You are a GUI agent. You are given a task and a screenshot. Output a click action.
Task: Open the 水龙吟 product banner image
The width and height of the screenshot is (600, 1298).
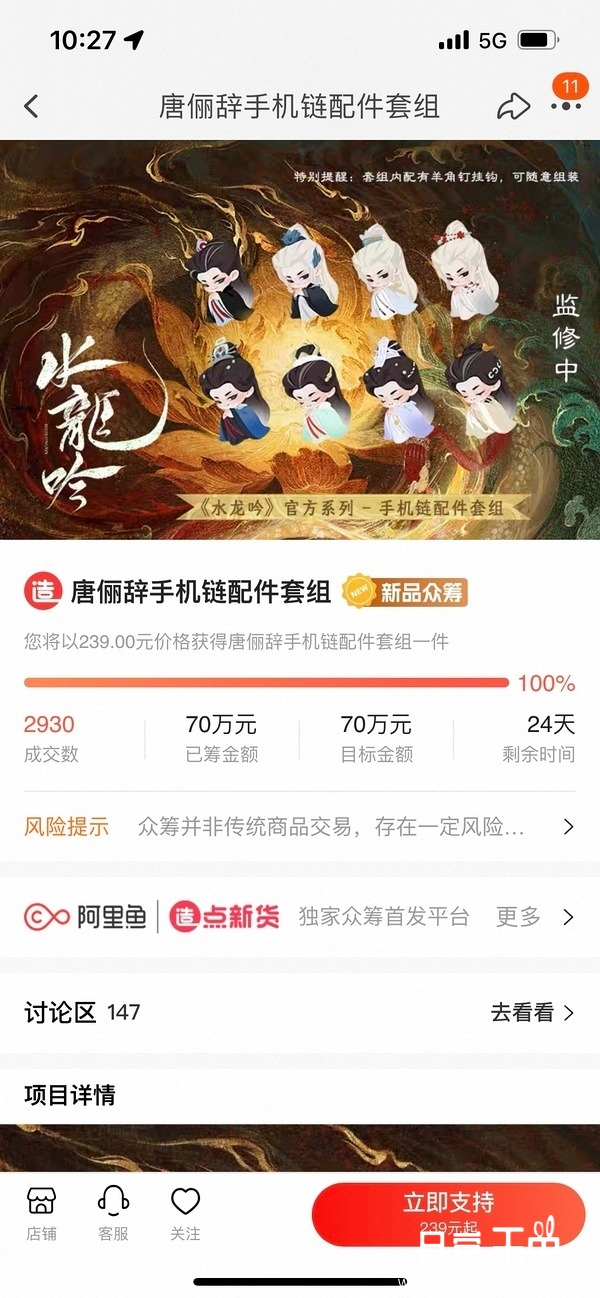(300, 340)
